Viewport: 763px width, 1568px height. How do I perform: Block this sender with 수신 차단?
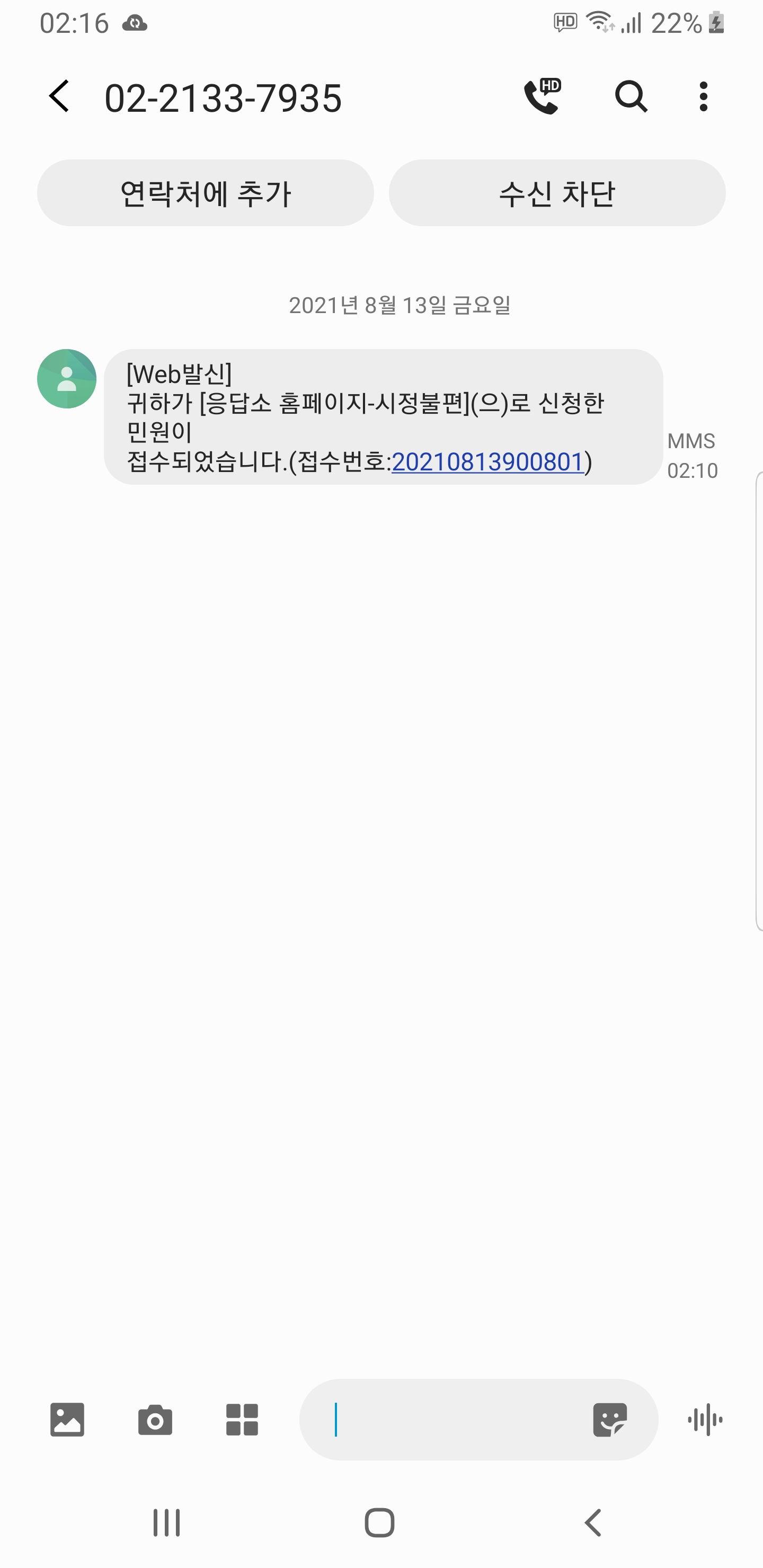(556, 193)
